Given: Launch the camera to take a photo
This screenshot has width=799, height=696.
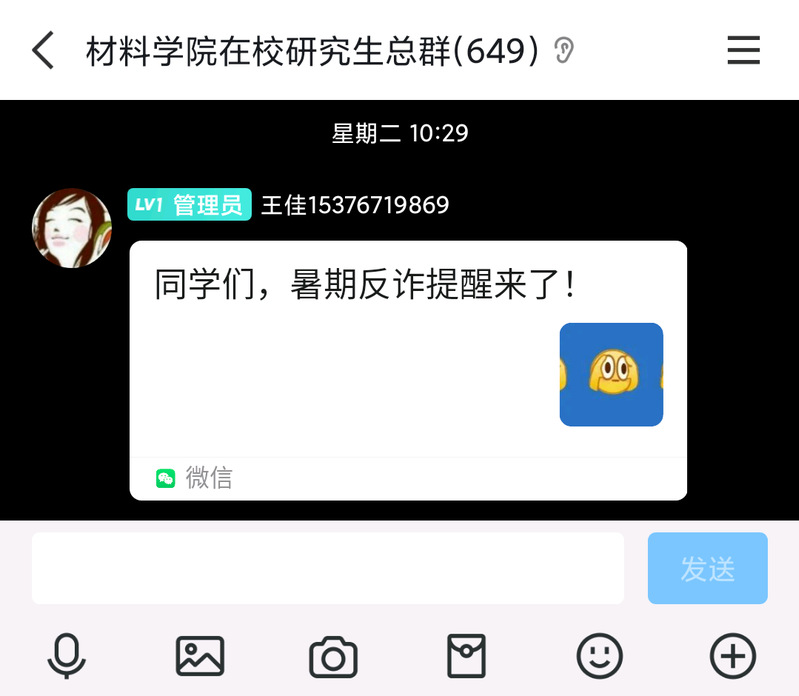Looking at the screenshot, I should 333,657.
